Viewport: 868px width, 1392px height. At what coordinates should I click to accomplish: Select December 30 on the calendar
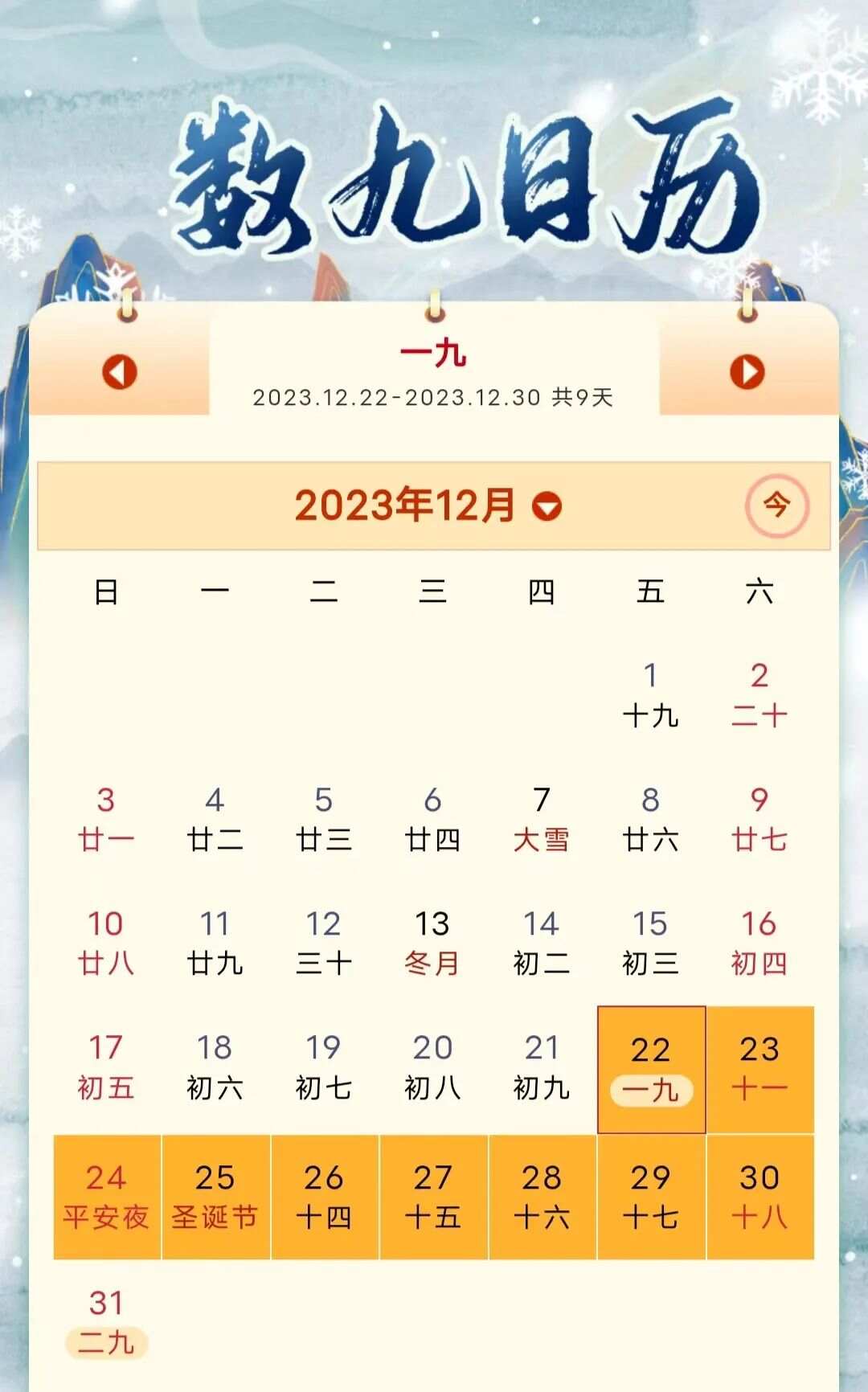760,1197
